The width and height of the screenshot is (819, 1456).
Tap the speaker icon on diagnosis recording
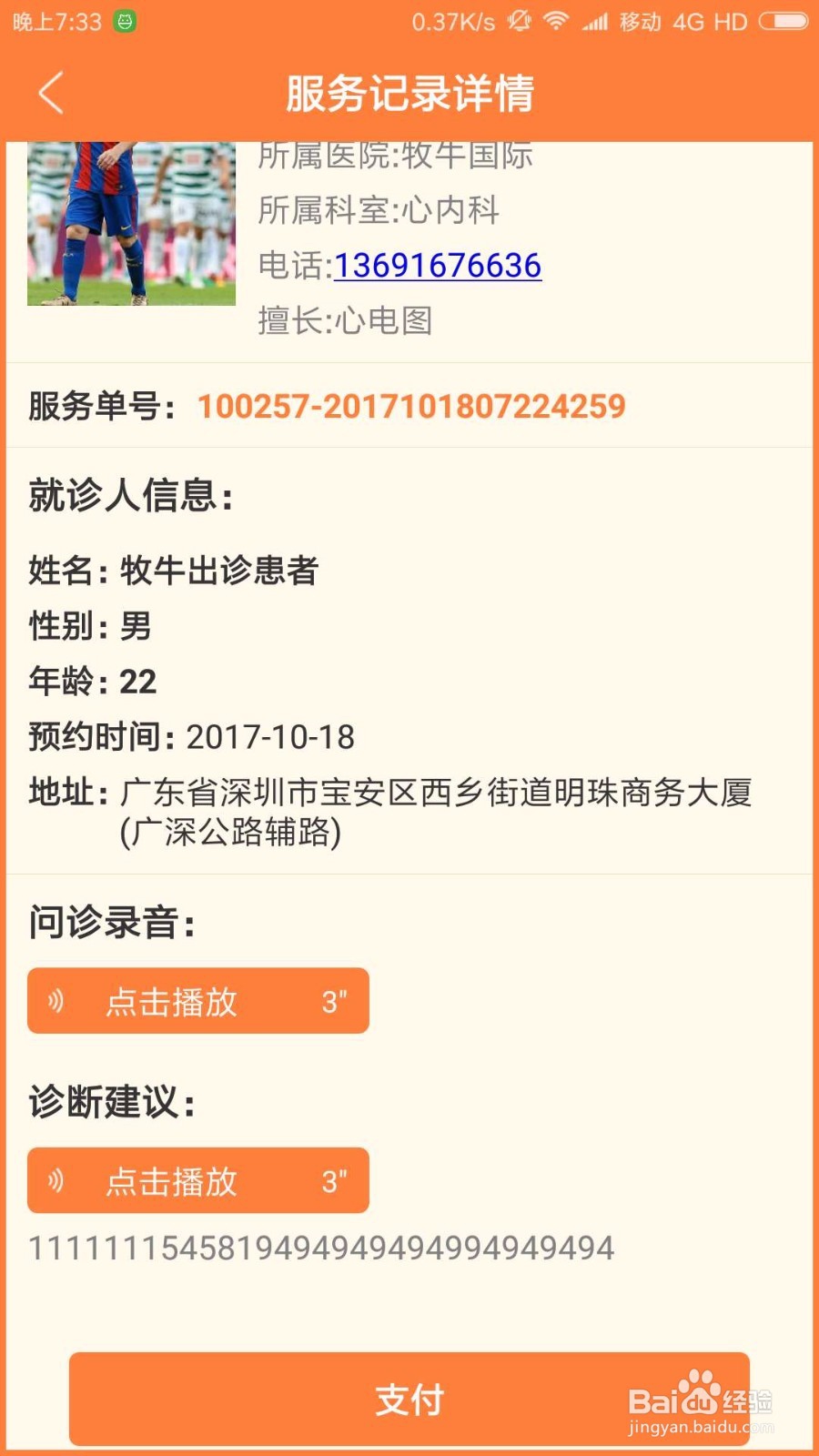click(x=56, y=1180)
